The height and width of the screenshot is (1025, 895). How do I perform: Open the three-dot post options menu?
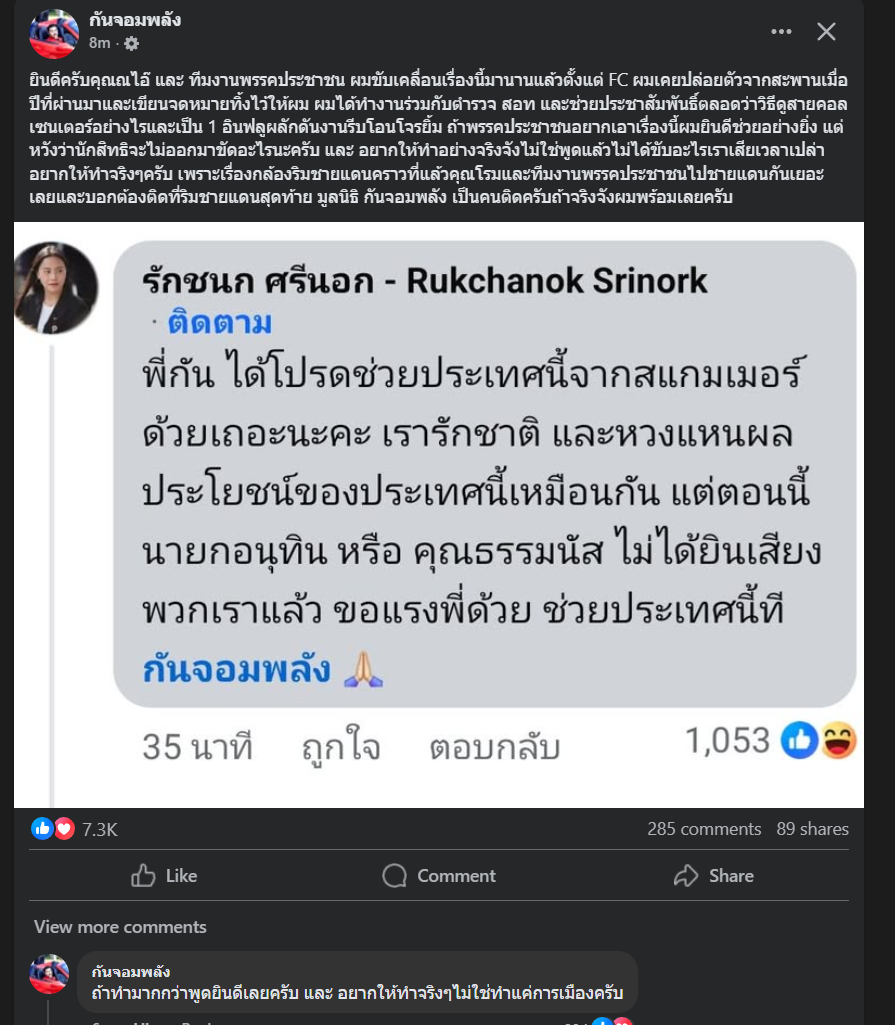click(779, 32)
